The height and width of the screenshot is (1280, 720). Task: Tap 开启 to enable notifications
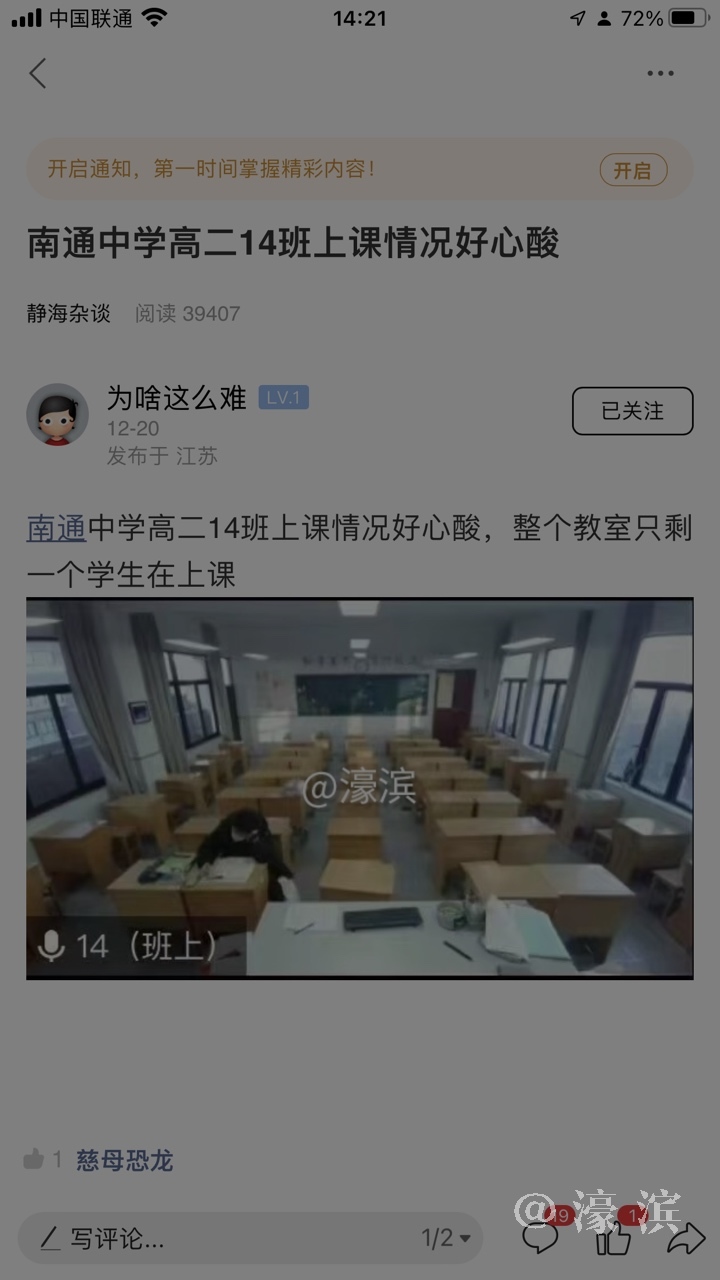pos(632,170)
